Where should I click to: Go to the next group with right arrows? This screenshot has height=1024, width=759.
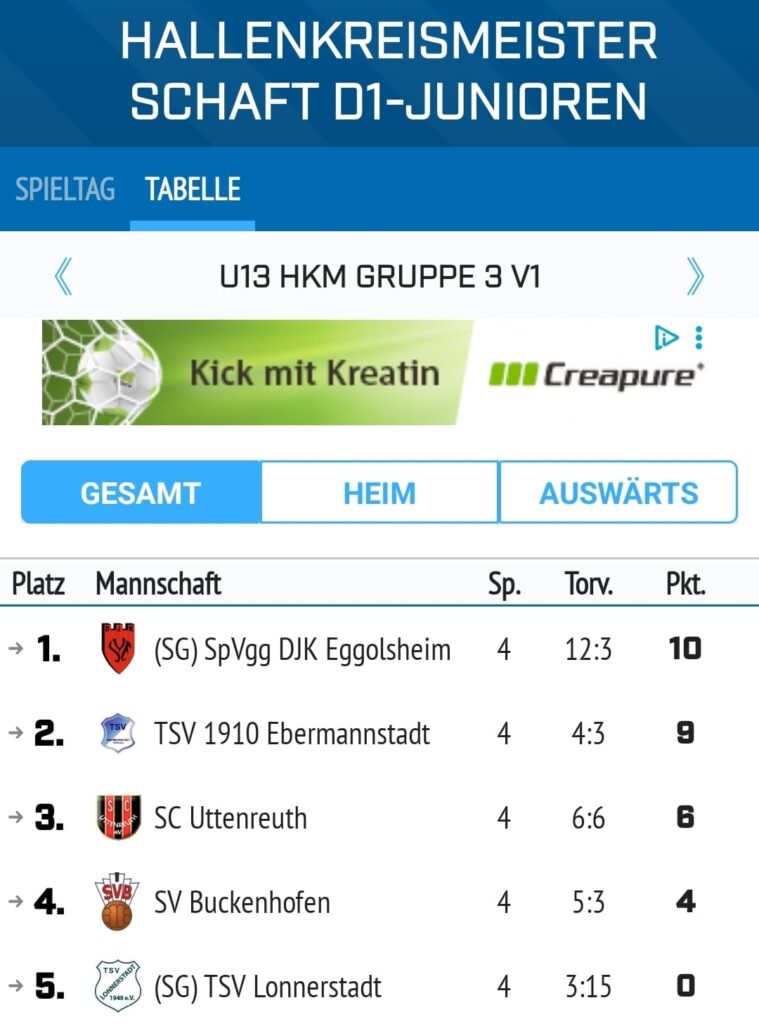click(x=695, y=276)
